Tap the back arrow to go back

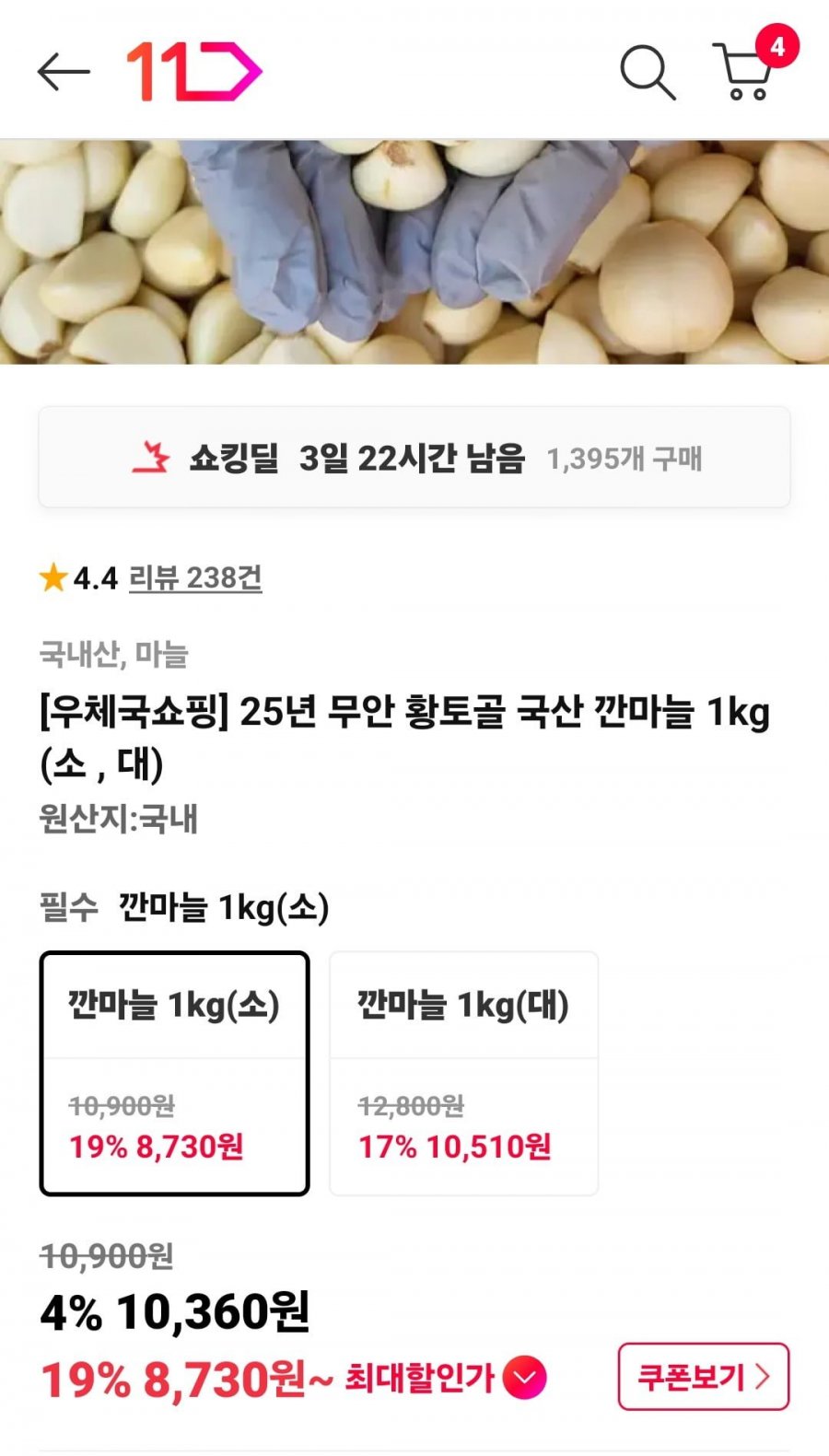(x=63, y=72)
